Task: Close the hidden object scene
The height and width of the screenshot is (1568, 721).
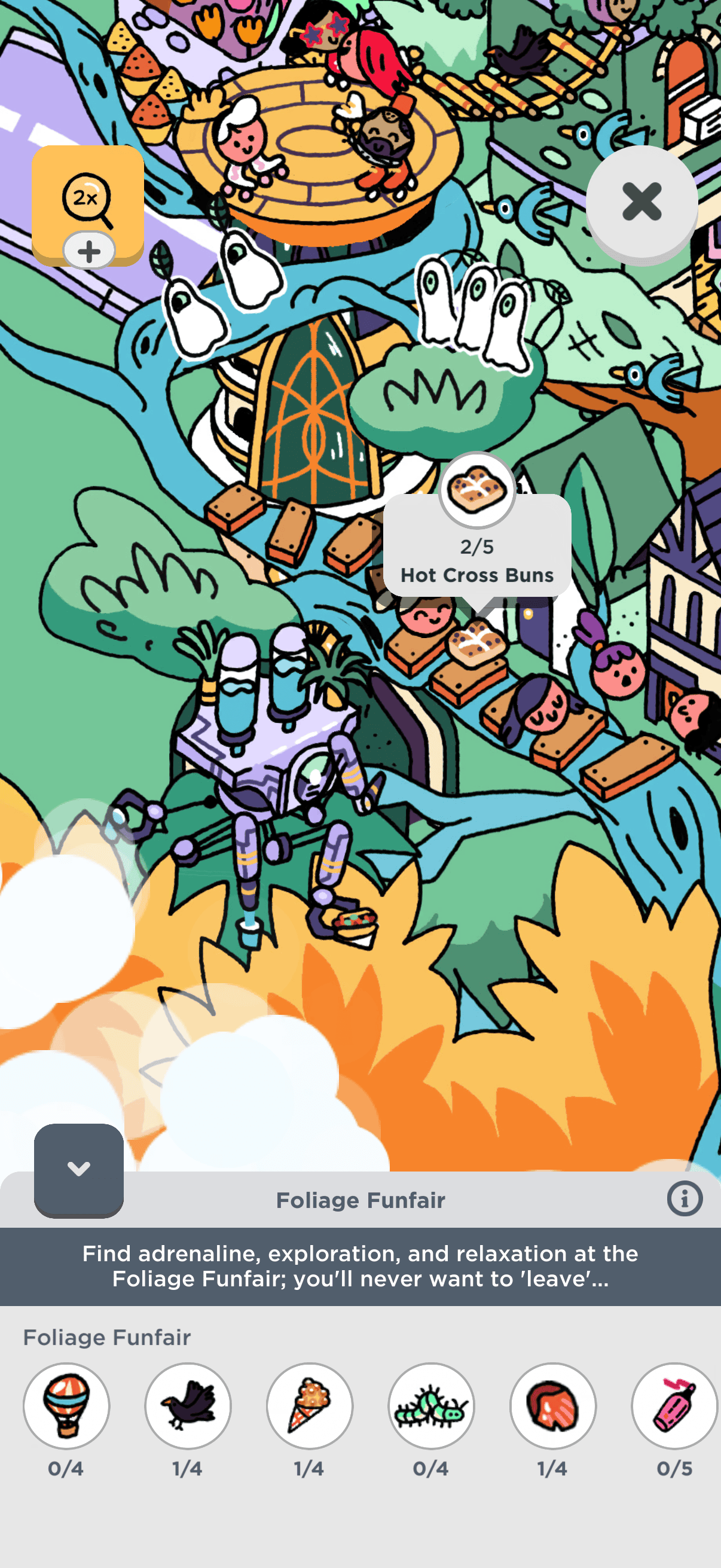Action: click(x=641, y=202)
